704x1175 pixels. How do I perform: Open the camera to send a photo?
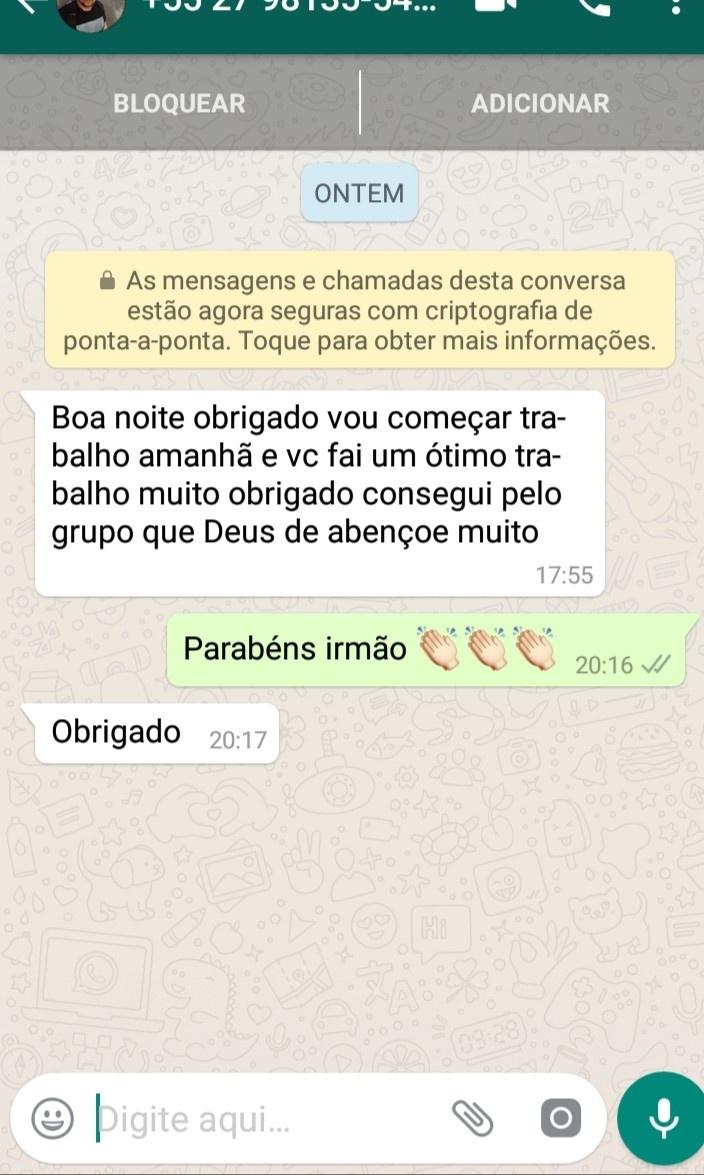pyautogui.click(x=561, y=1118)
